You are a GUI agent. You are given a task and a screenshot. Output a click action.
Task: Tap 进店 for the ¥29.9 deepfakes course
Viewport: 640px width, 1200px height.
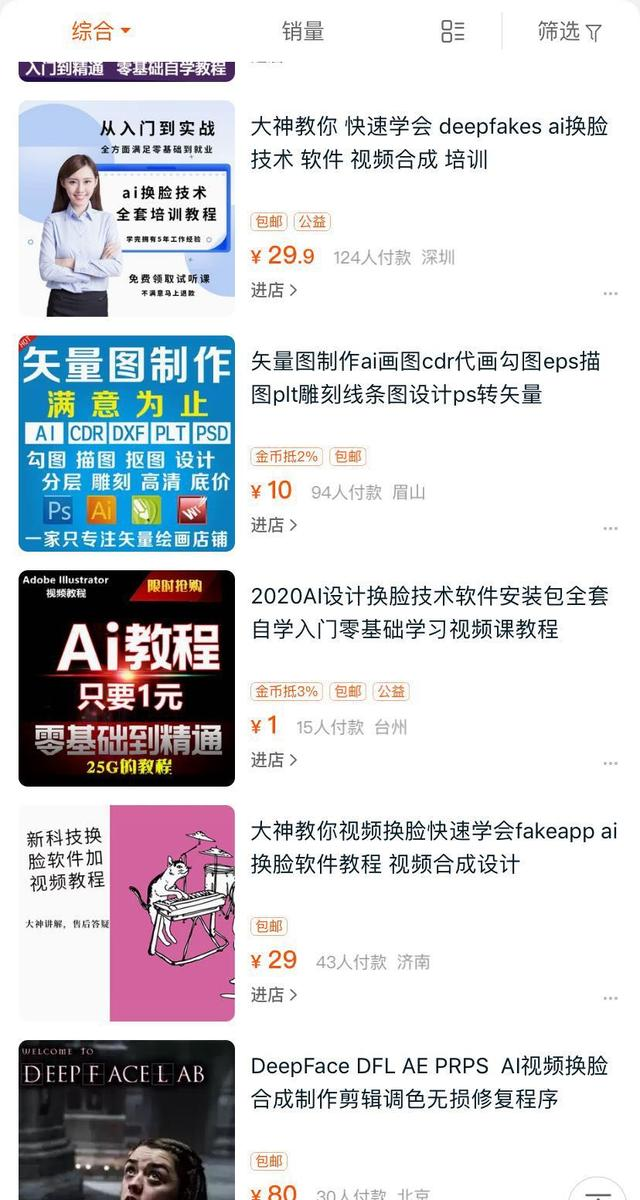click(x=273, y=290)
